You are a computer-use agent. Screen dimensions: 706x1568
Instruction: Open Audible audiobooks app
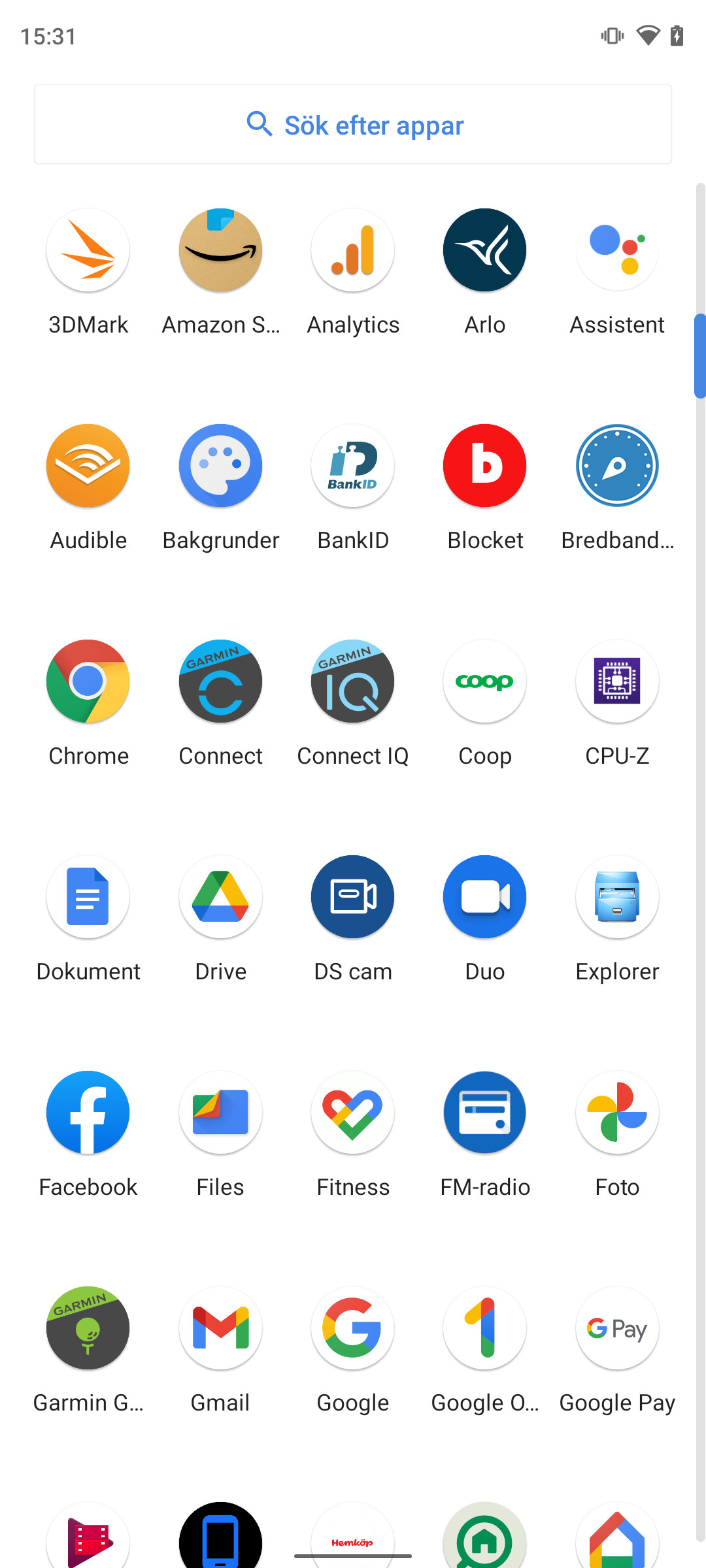pyautogui.click(x=88, y=466)
